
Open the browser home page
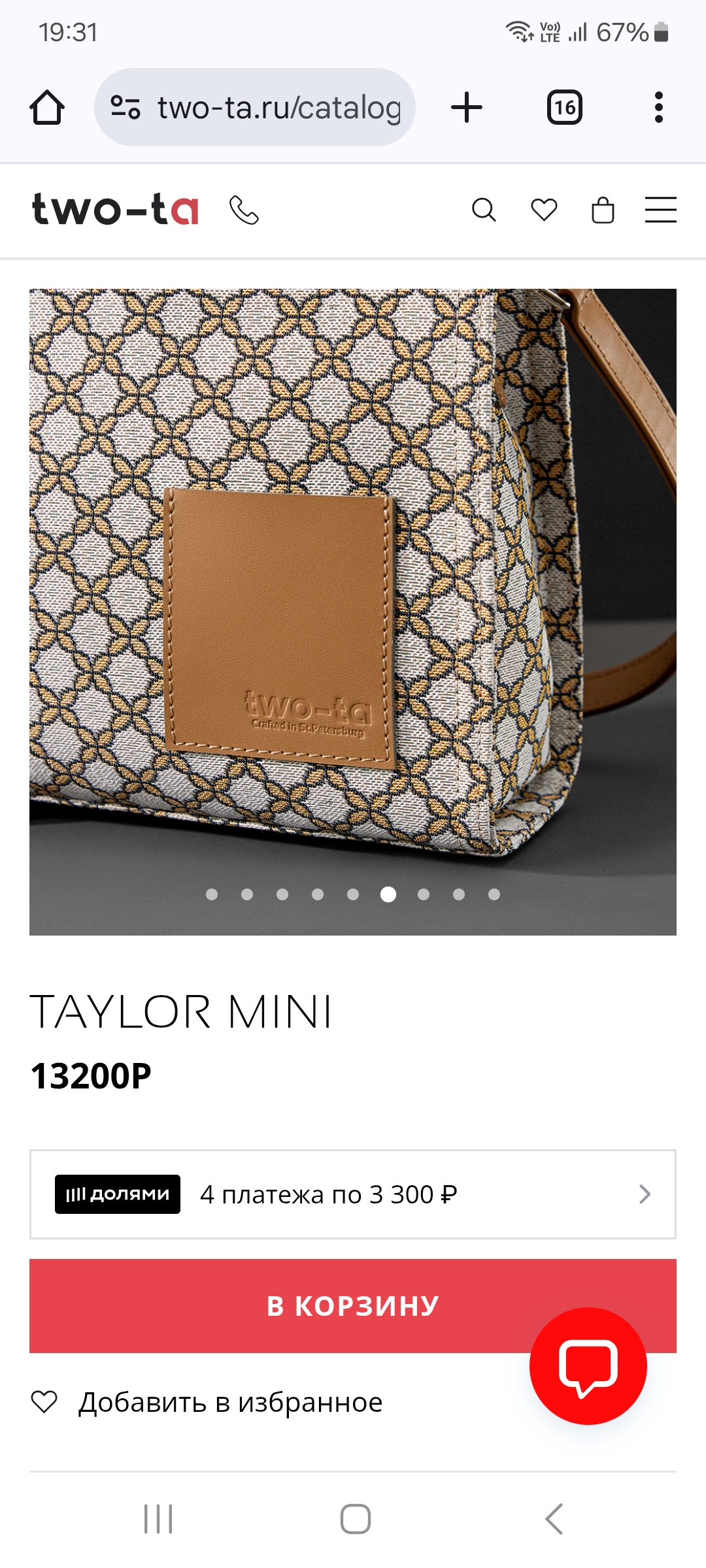click(x=47, y=107)
